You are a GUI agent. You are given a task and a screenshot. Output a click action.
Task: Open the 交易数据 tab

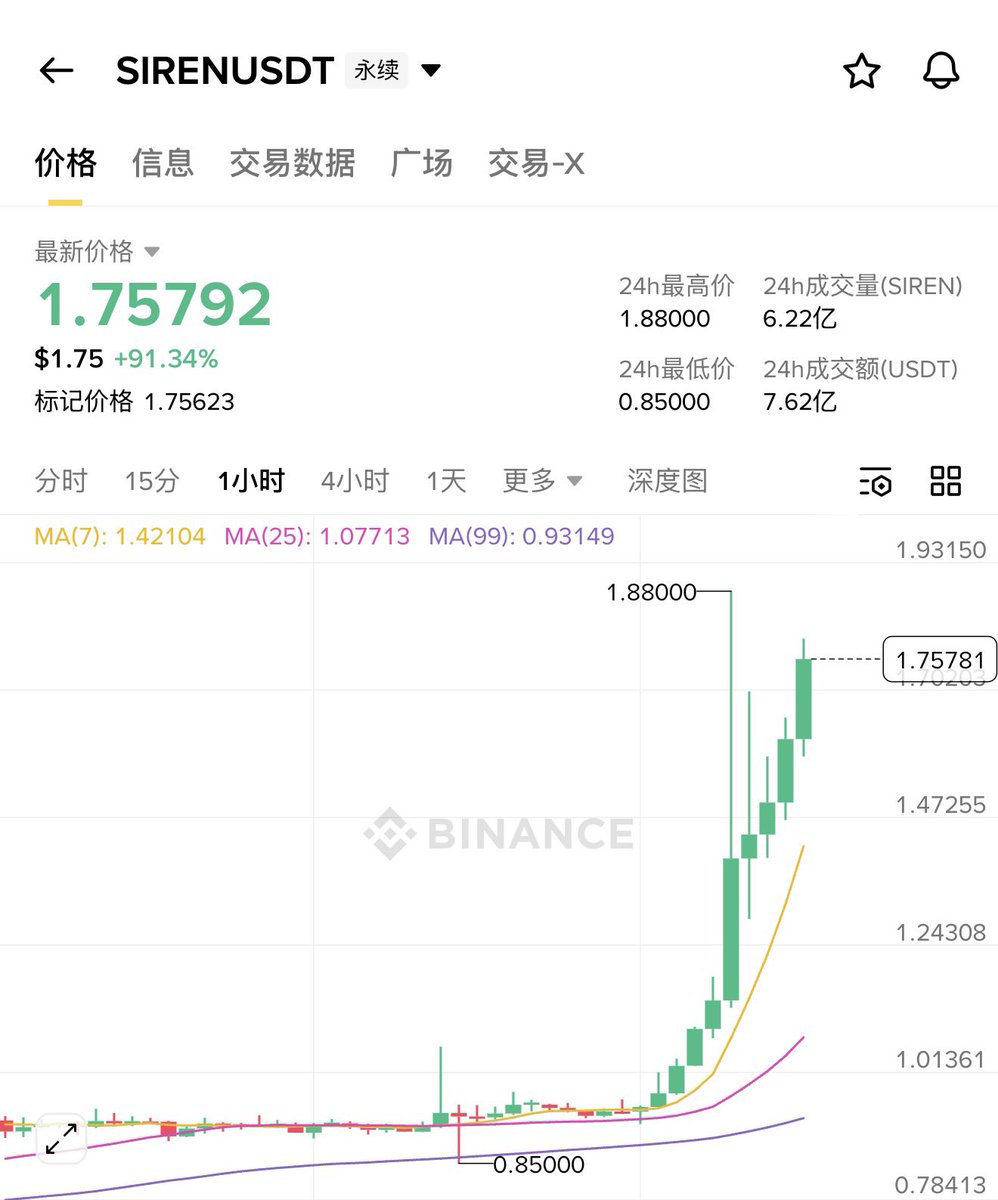pos(291,163)
